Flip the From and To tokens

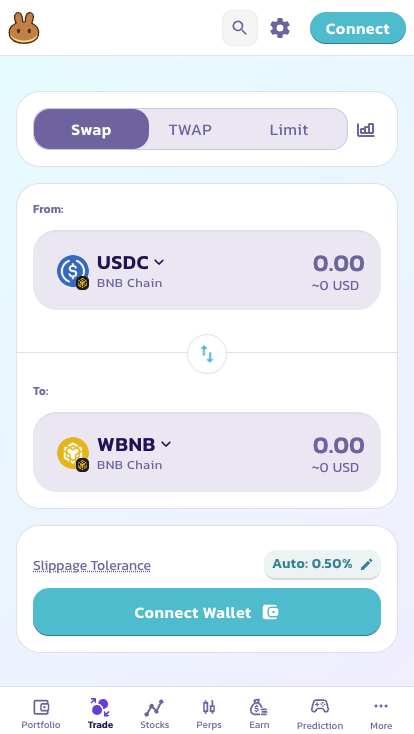point(207,354)
